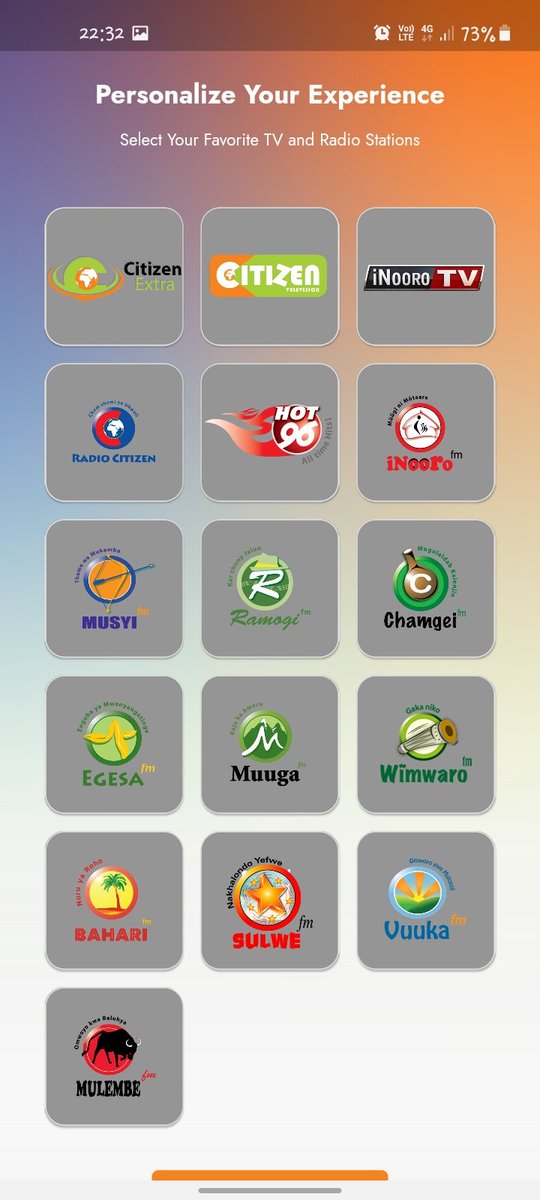540x1200 pixels.
Task: Select the Wimwaro FM tile
Action: (x=426, y=744)
